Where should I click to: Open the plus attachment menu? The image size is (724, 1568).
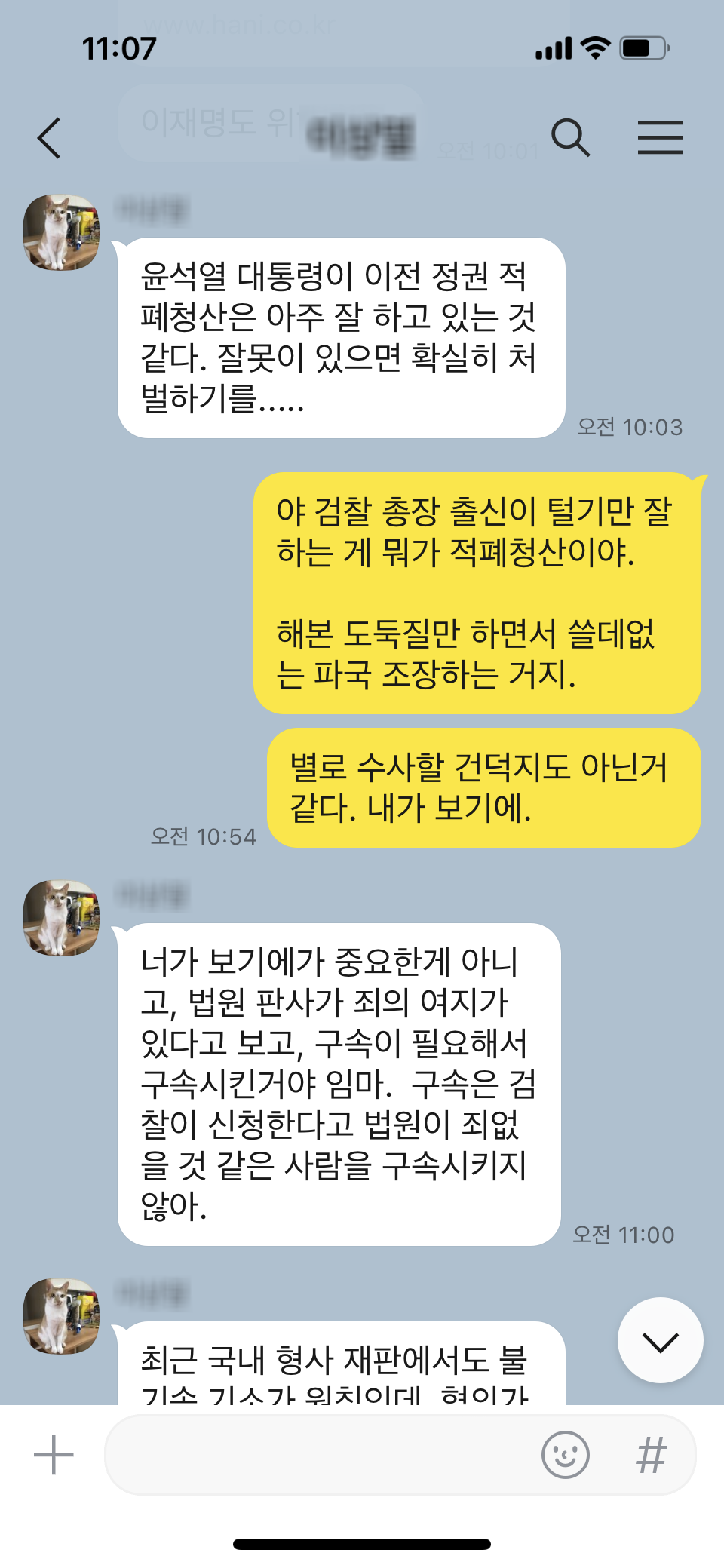click(x=54, y=1455)
